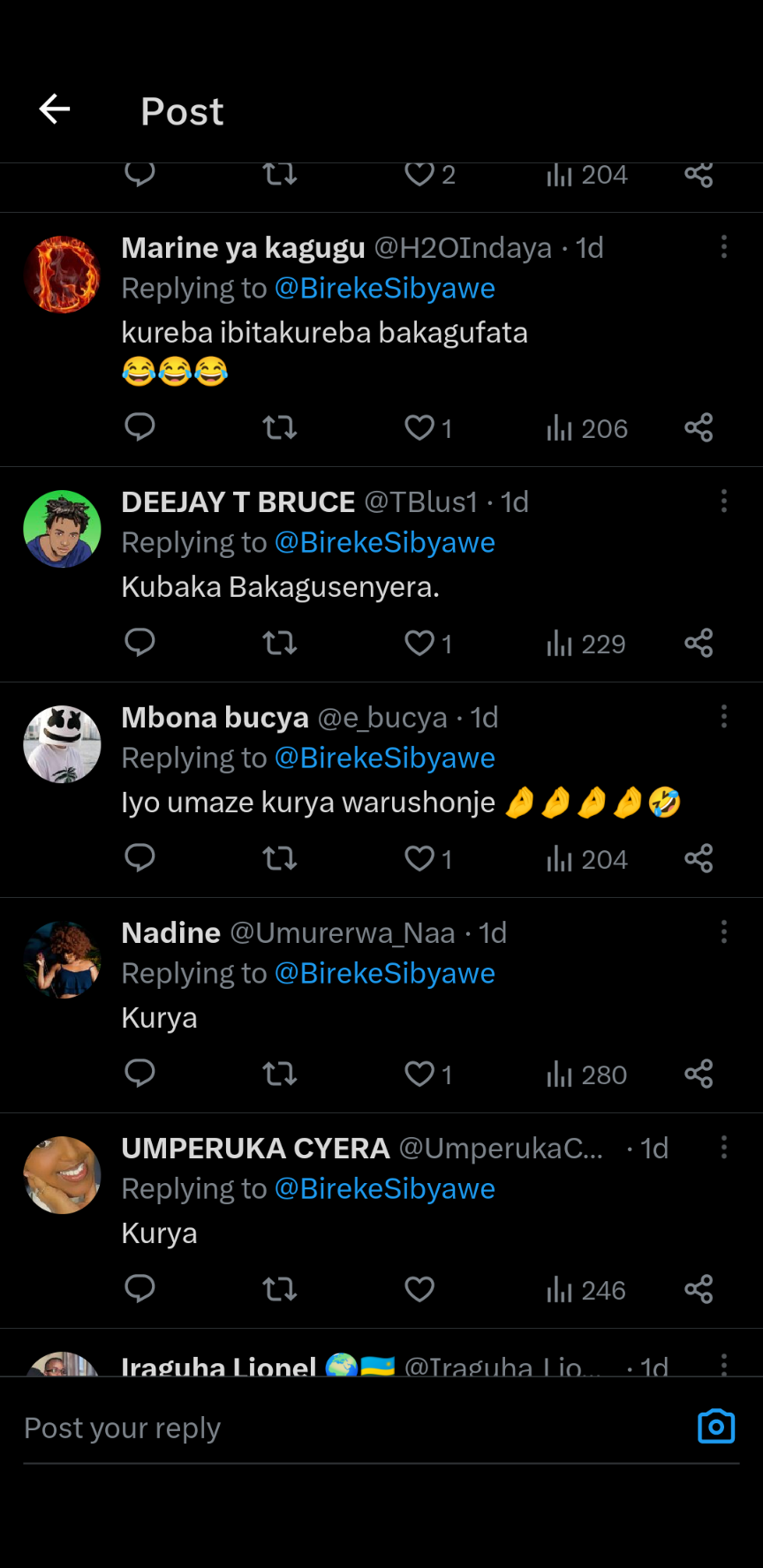View Nadine's profile avatar
This screenshot has width=763, height=1568.
point(62,960)
